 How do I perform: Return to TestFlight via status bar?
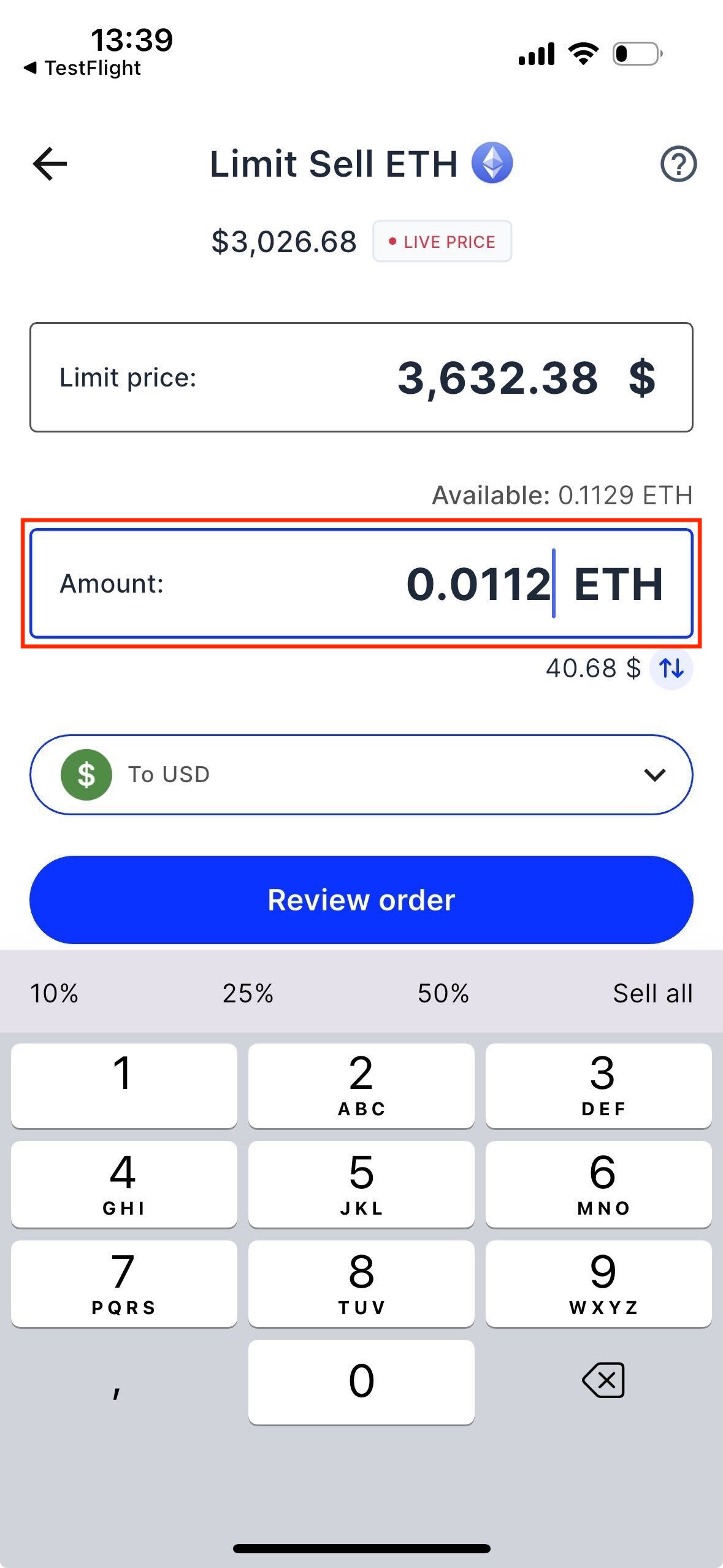pyautogui.click(x=83, y=68)
